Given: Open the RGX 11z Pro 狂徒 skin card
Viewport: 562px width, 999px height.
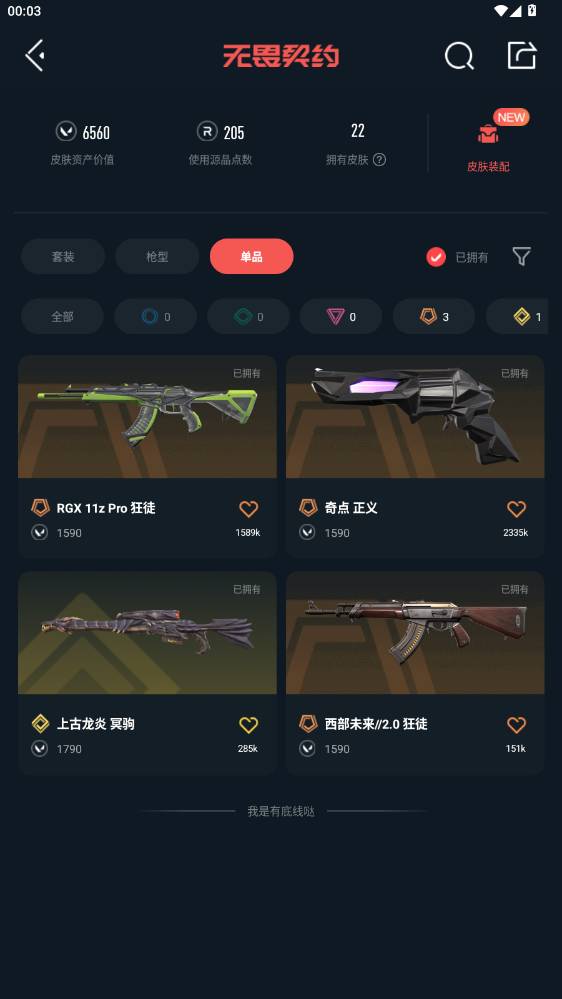Looking at the screenshot, I should coord(147,456).
